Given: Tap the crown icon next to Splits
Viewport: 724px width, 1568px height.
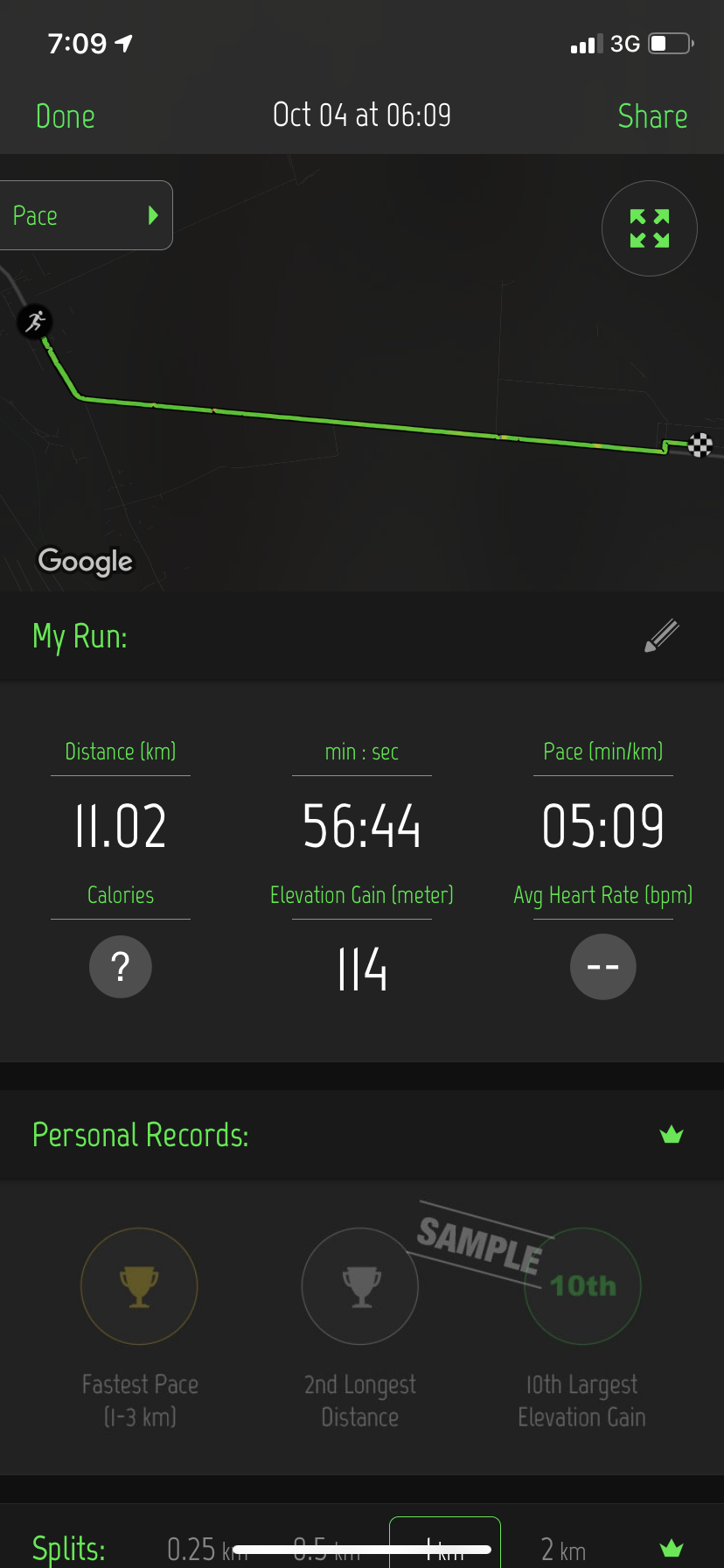Looking at the screenshot, I should (x=672, y=1549).
